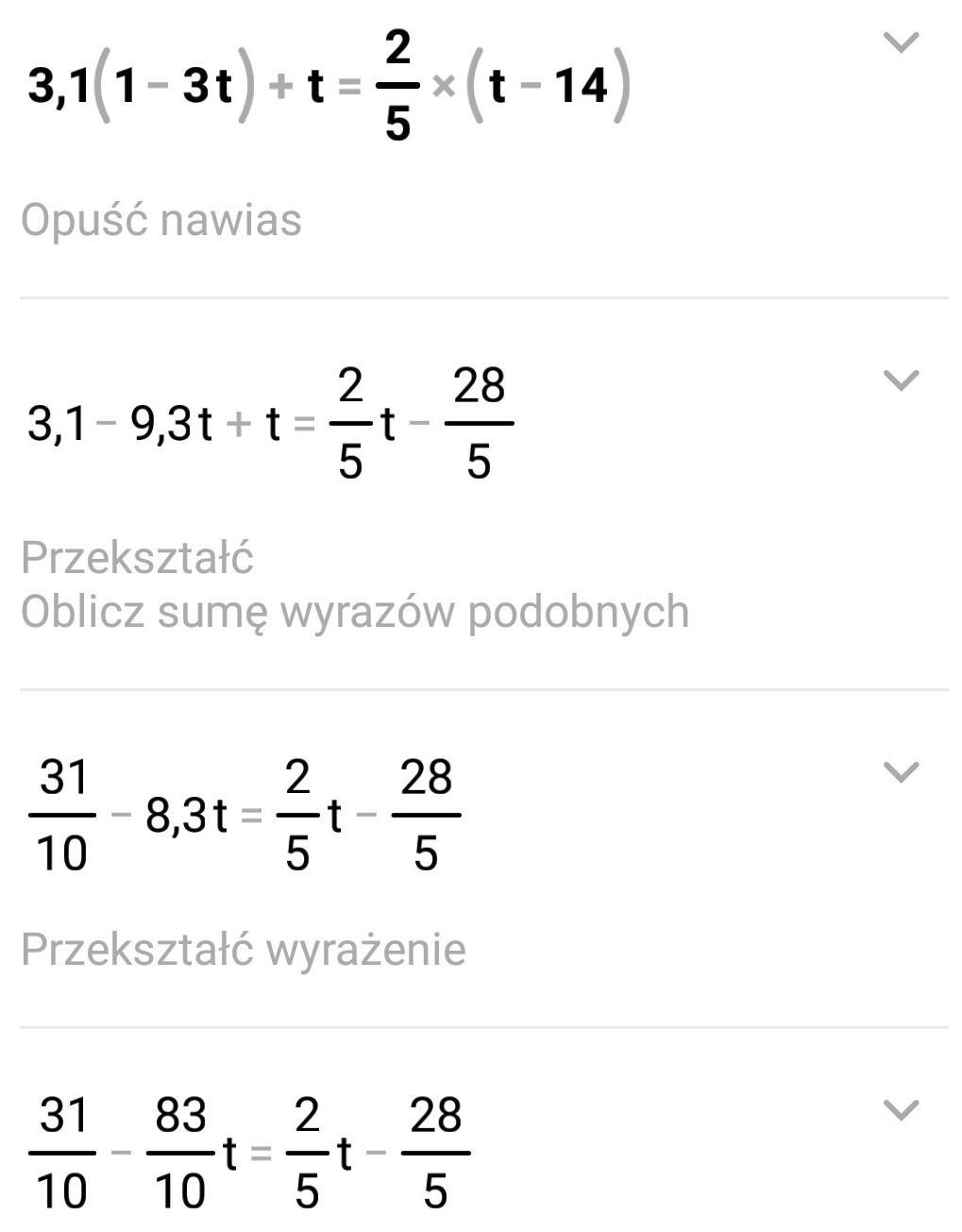Expand the step with 3,1(1 − 3t) + t
962x1232 pixels.
[x=900, y=42]
